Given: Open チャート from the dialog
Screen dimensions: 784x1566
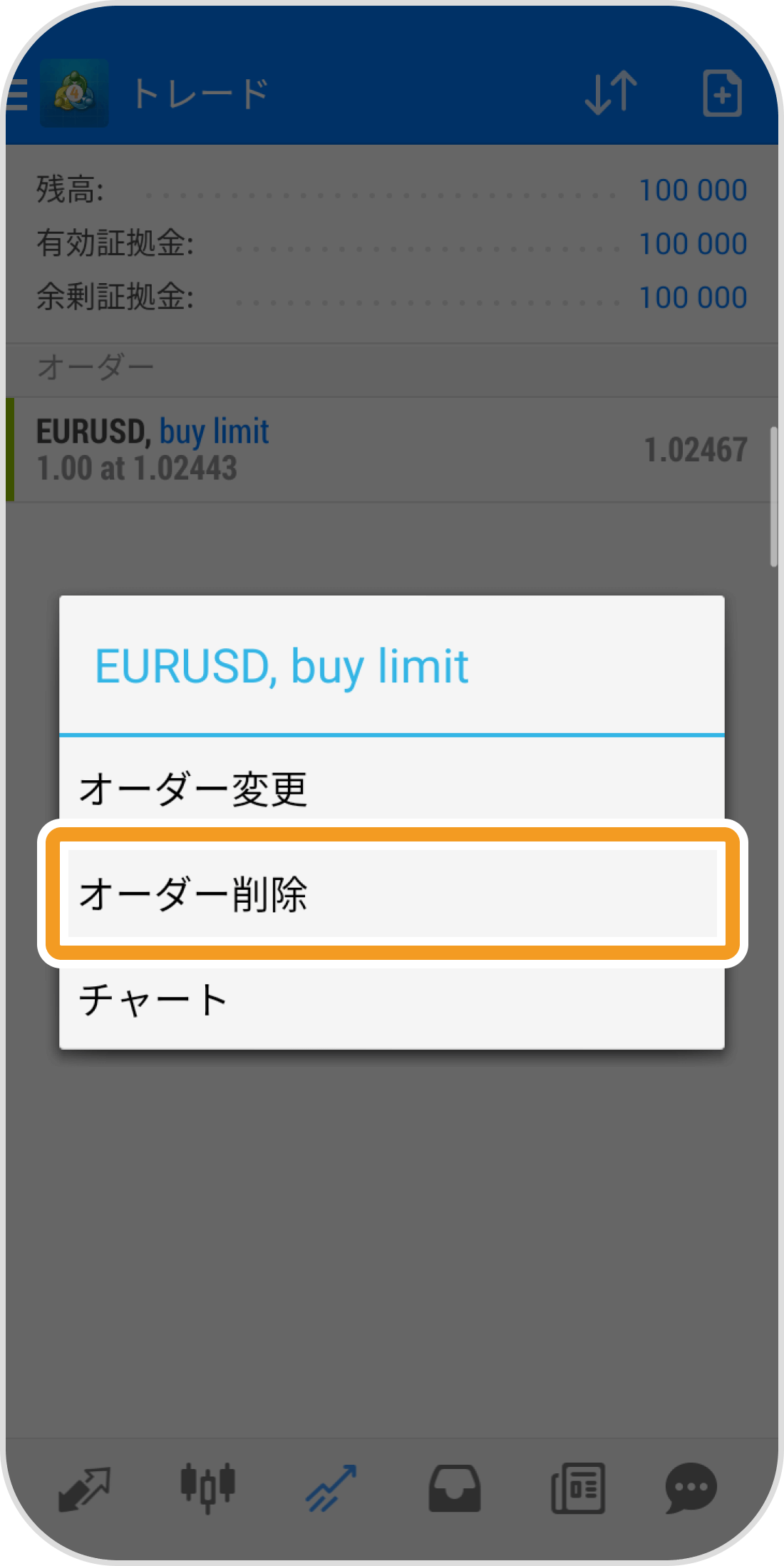Looking at the screenshot, I should (392, 999).
